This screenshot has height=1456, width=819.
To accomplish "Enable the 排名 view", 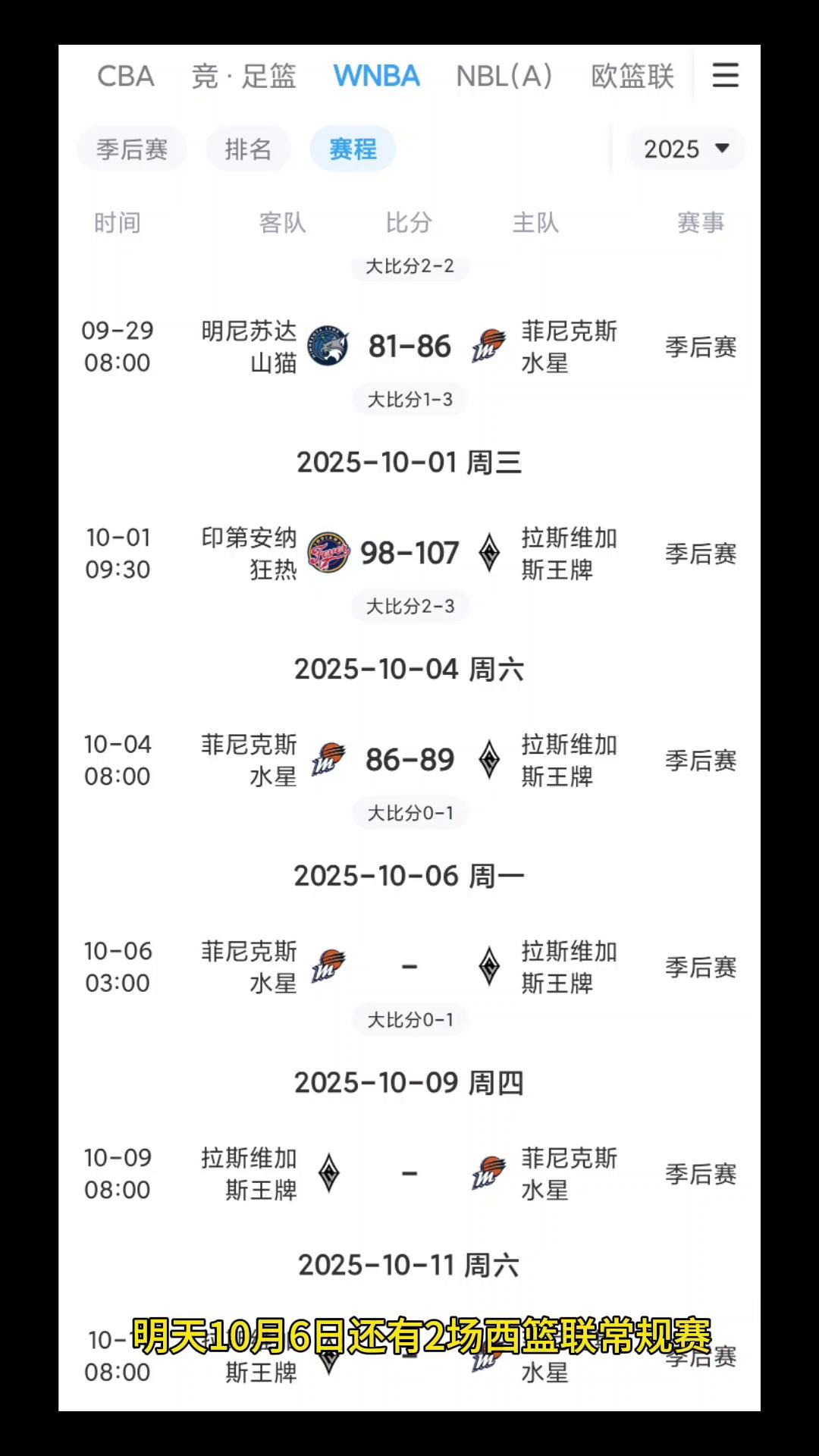I will tap(248, 149).
